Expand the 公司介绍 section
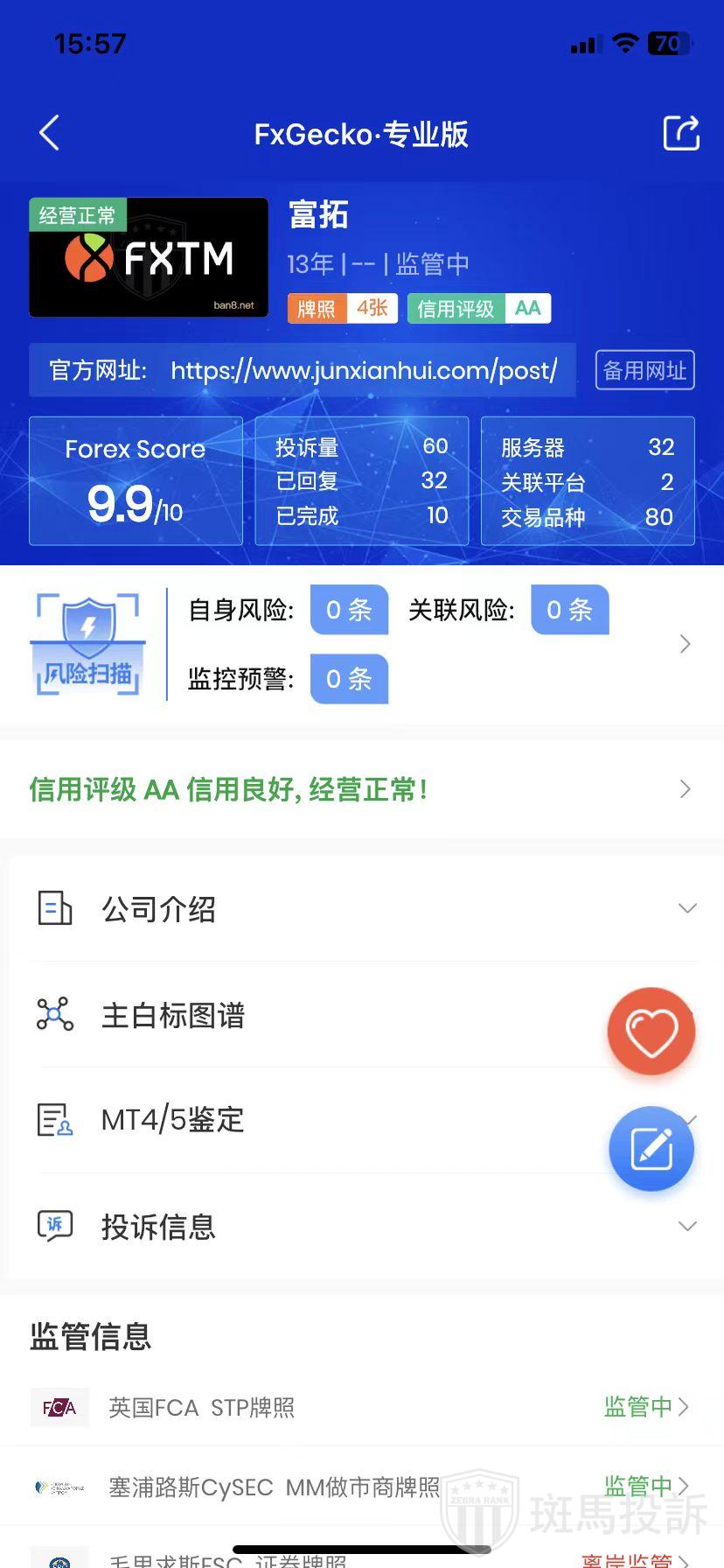Screen dimensions: 724x1568 point(360,909)
